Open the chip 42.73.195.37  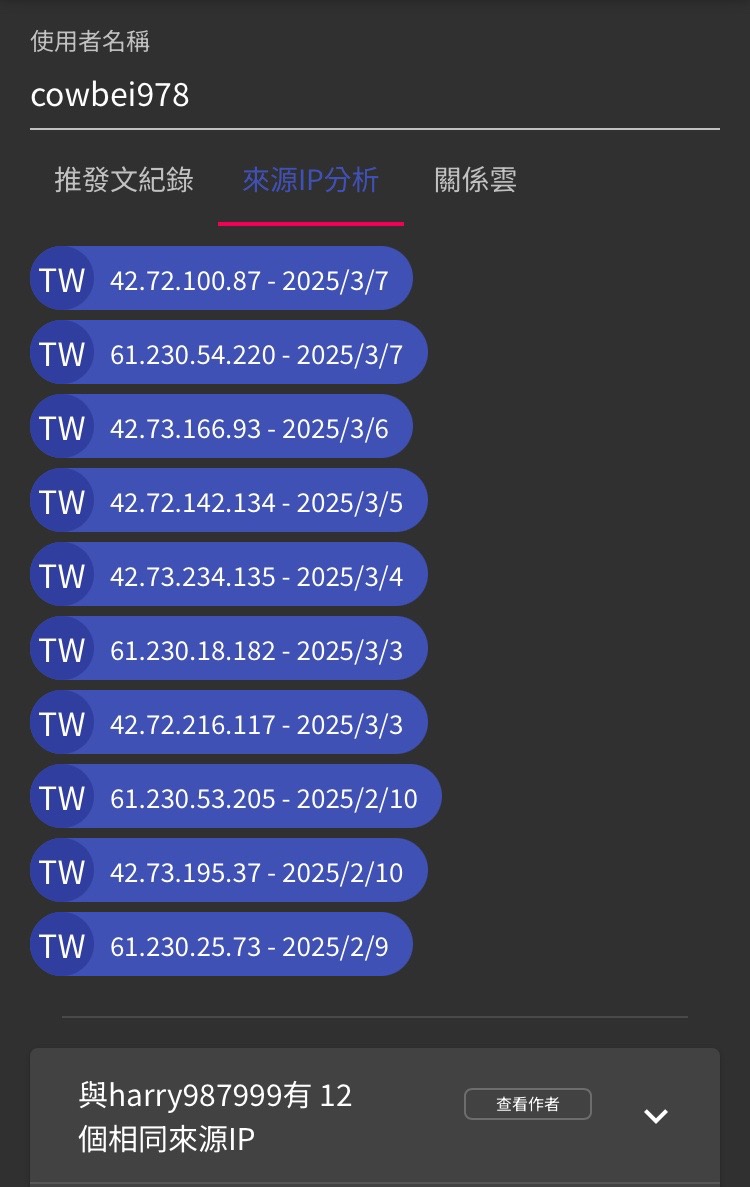tap(229, 871)
